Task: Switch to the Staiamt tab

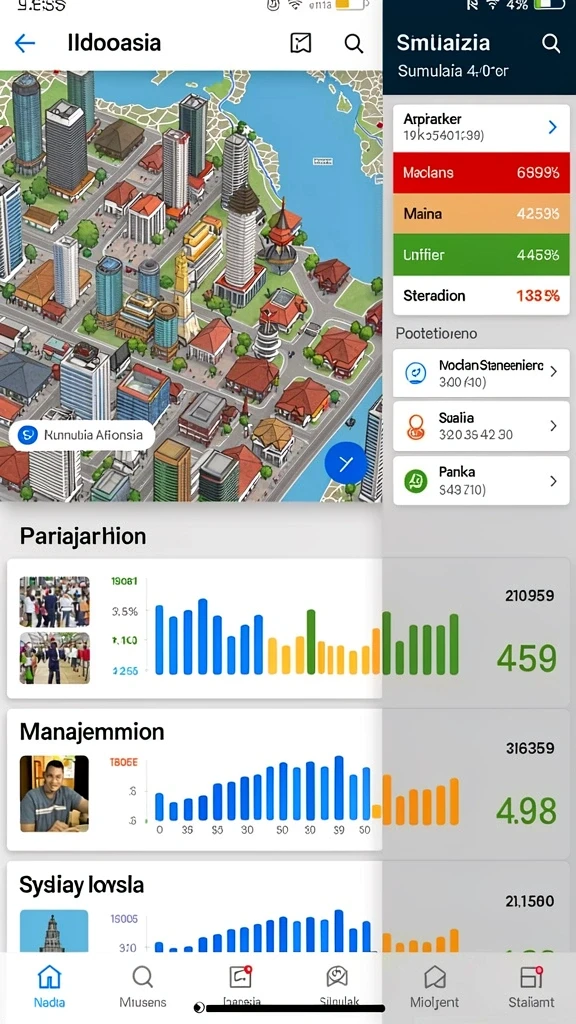Action: pos(531,985)
